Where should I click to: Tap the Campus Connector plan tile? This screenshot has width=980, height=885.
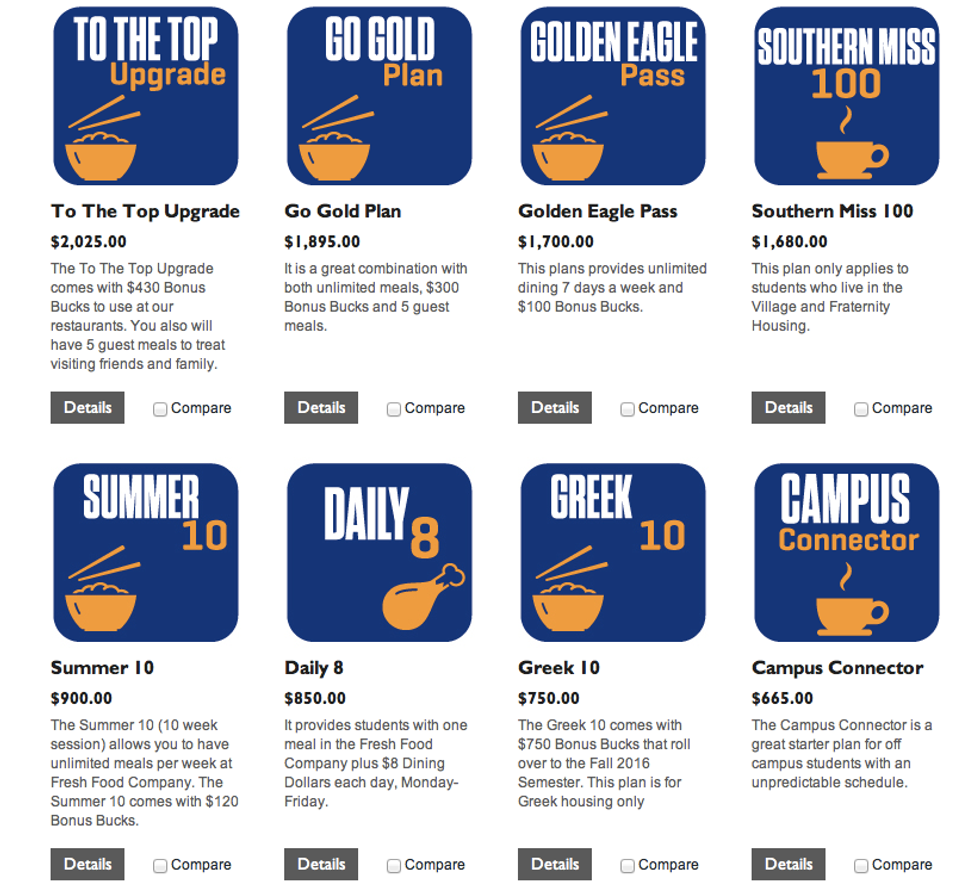tap(846, 552)
